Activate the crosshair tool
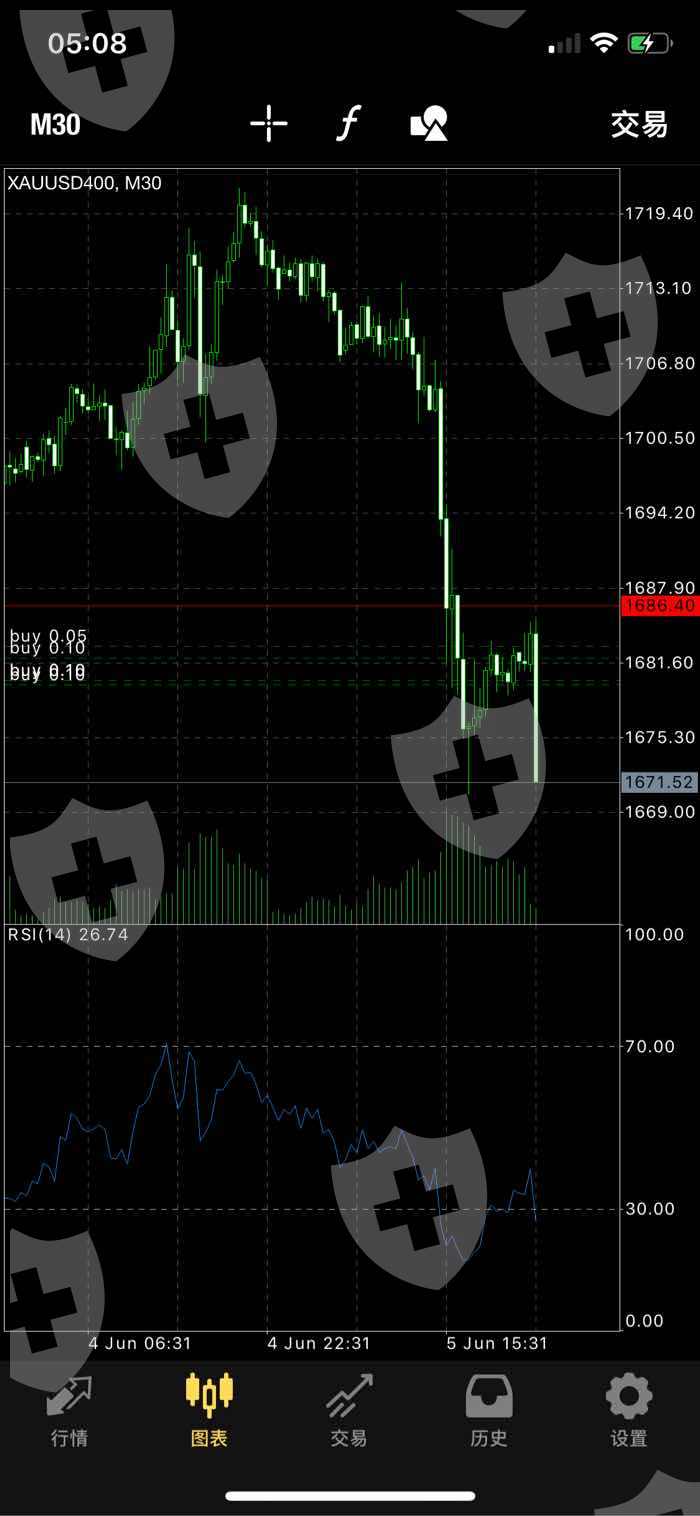700x1516 pixels. pyautogui.click(x=268, y=124)
